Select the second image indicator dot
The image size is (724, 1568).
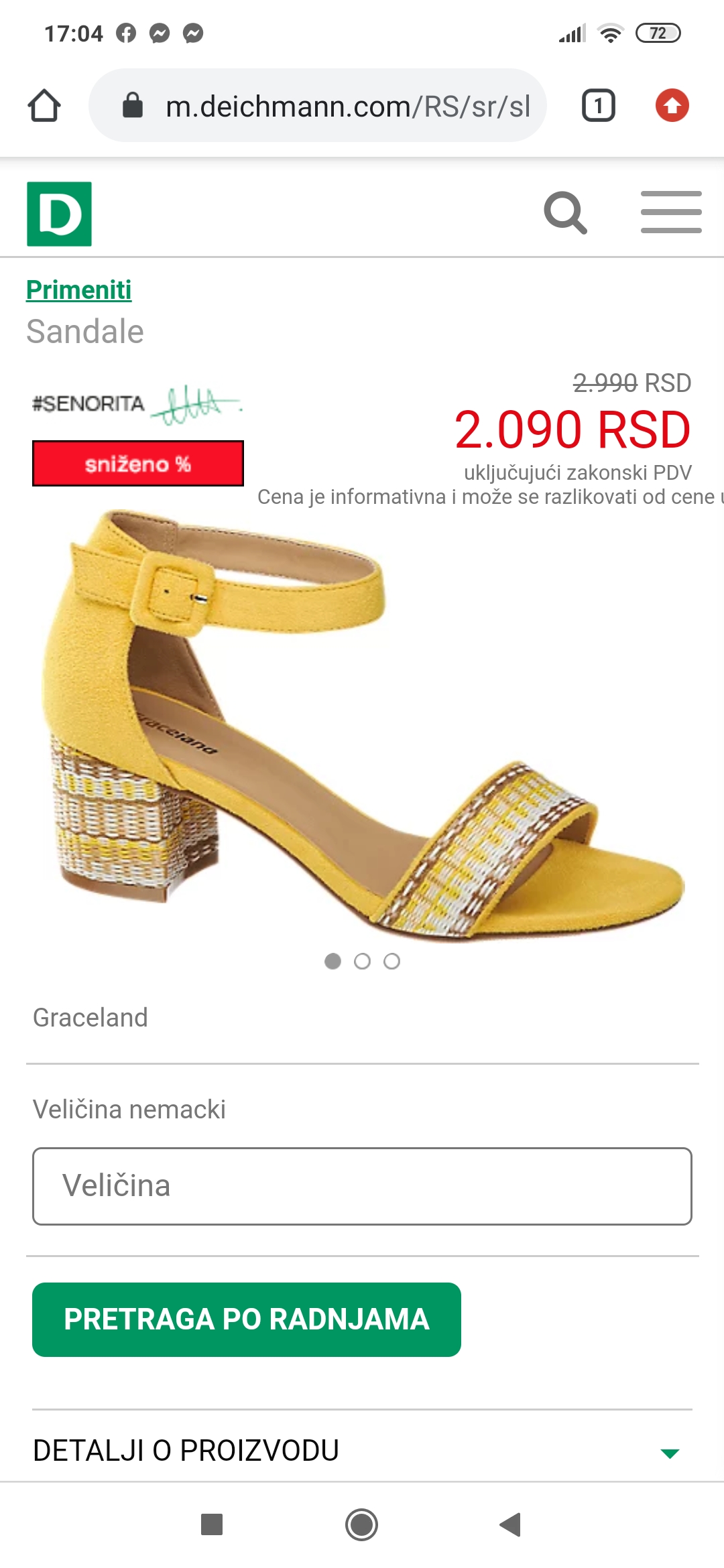362,962
